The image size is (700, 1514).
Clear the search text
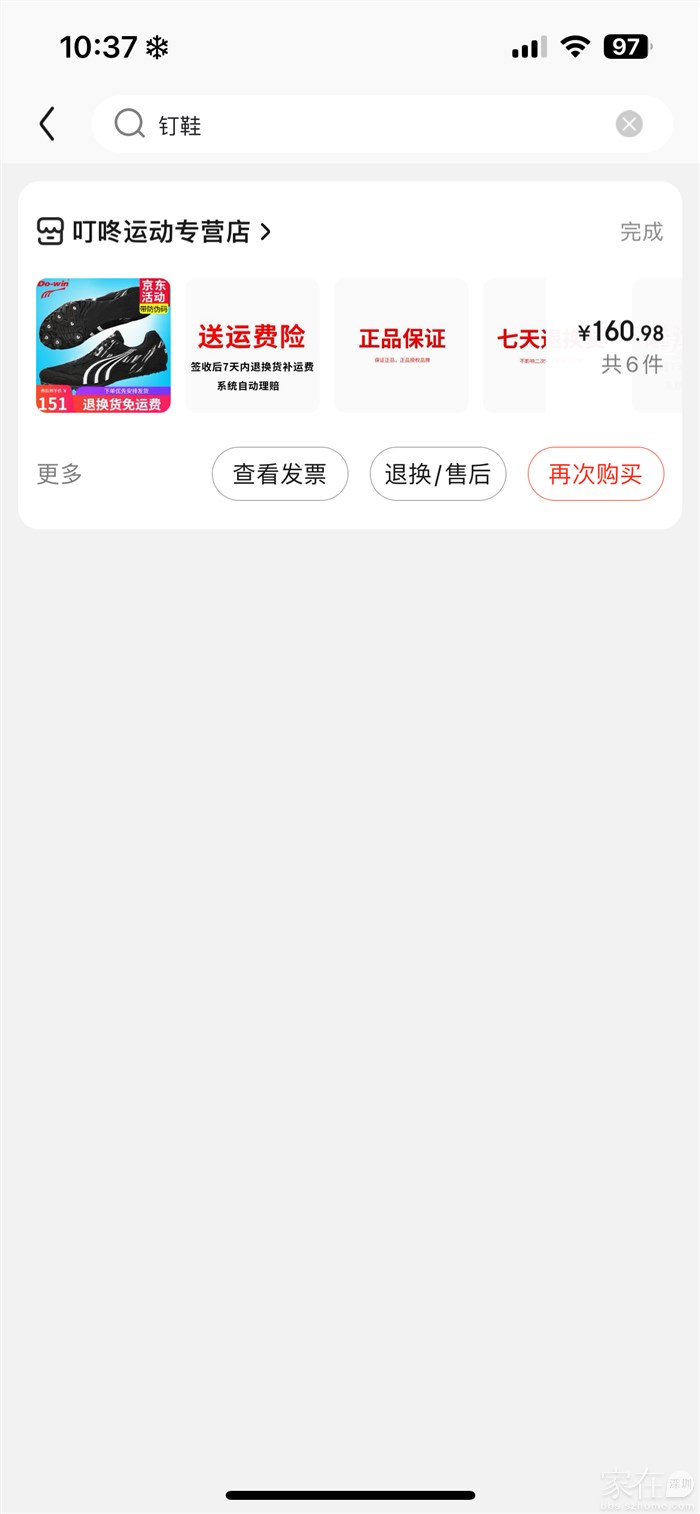coord(629,124)
